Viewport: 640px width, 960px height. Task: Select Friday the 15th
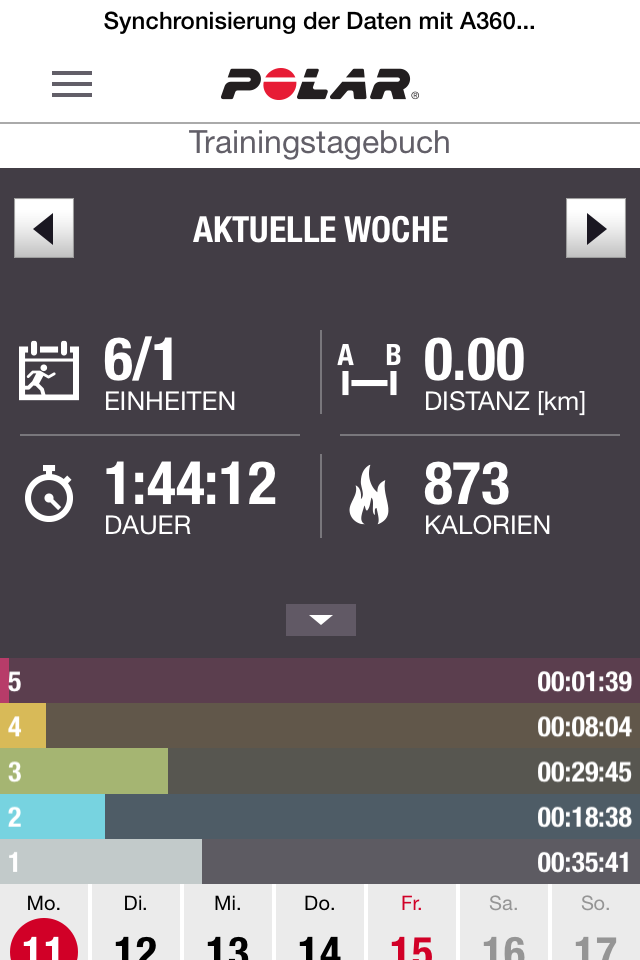point(412,925)
